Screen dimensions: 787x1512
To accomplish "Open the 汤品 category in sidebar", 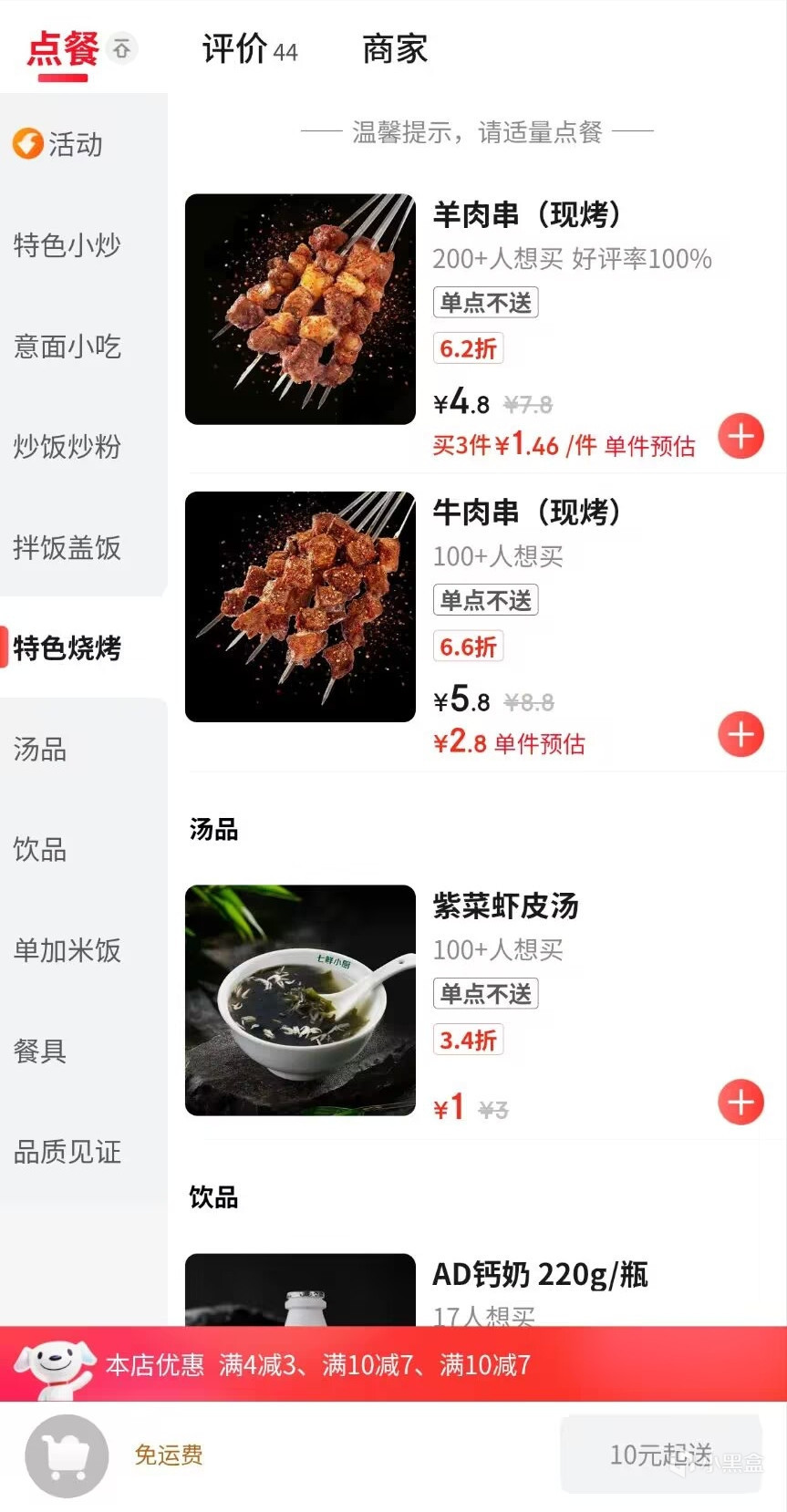I will coord(40,750).
